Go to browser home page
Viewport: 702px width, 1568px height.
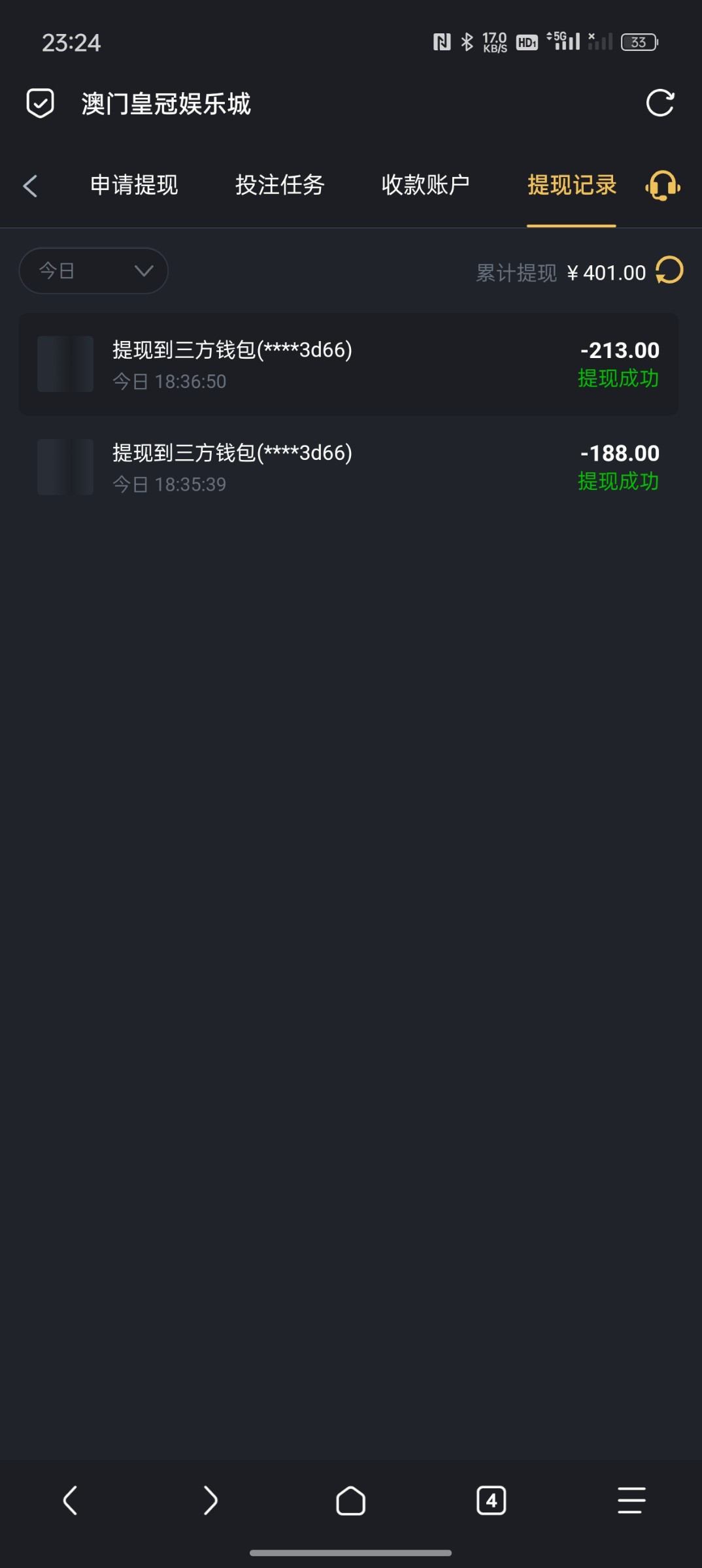tap(351, 1501)
